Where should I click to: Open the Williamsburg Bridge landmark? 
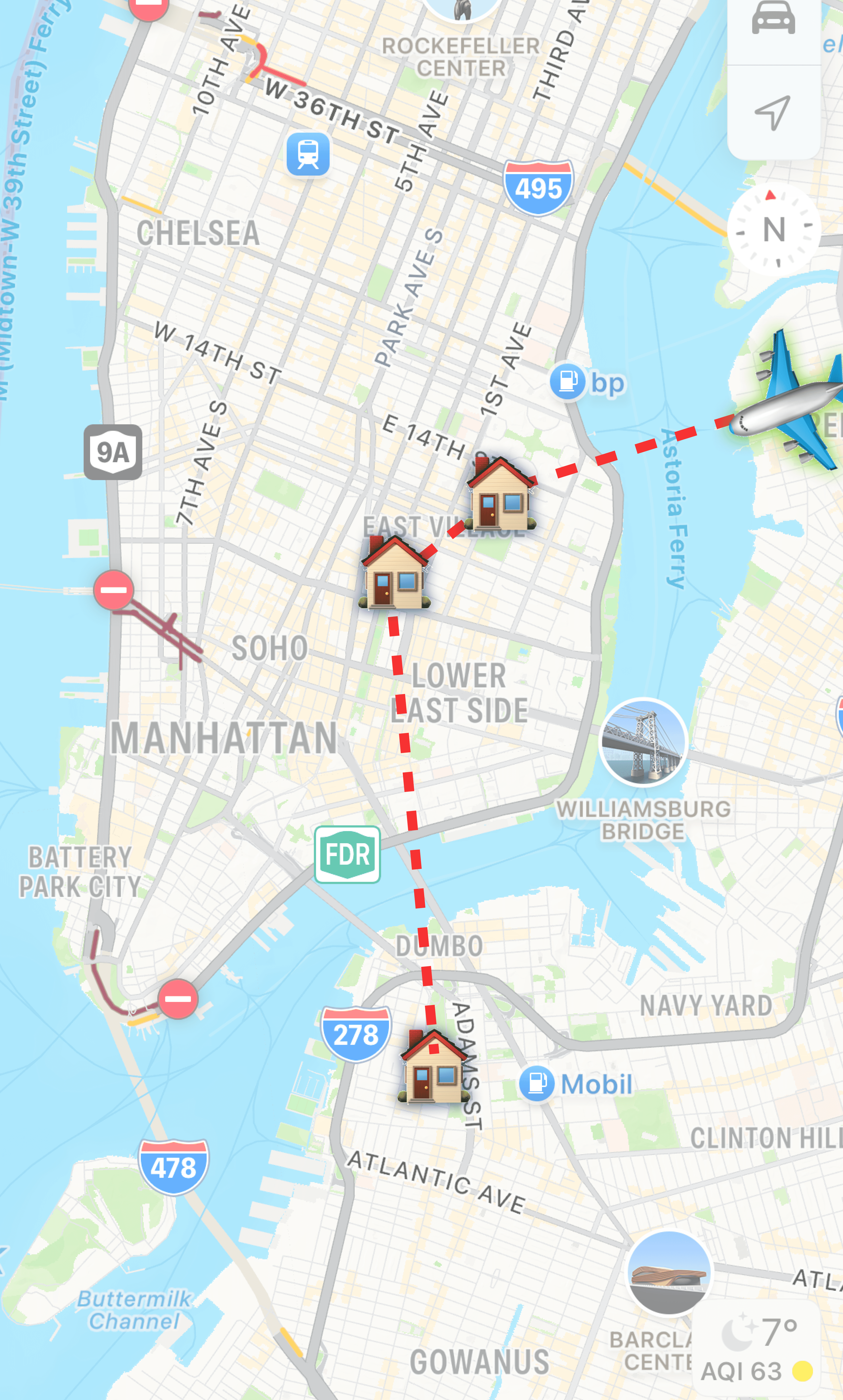click(x=643, y=742)
